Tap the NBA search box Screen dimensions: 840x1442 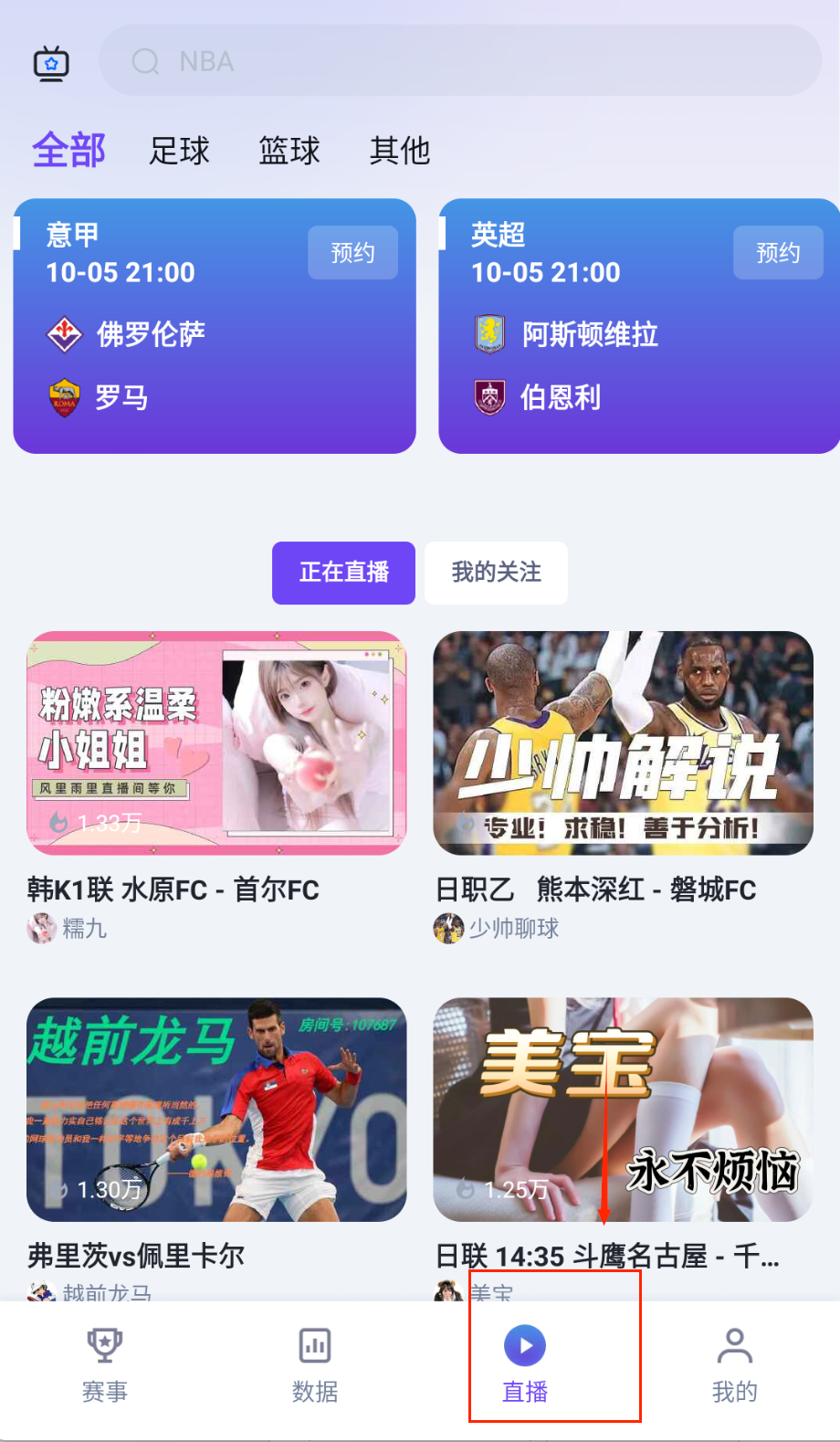460,61
